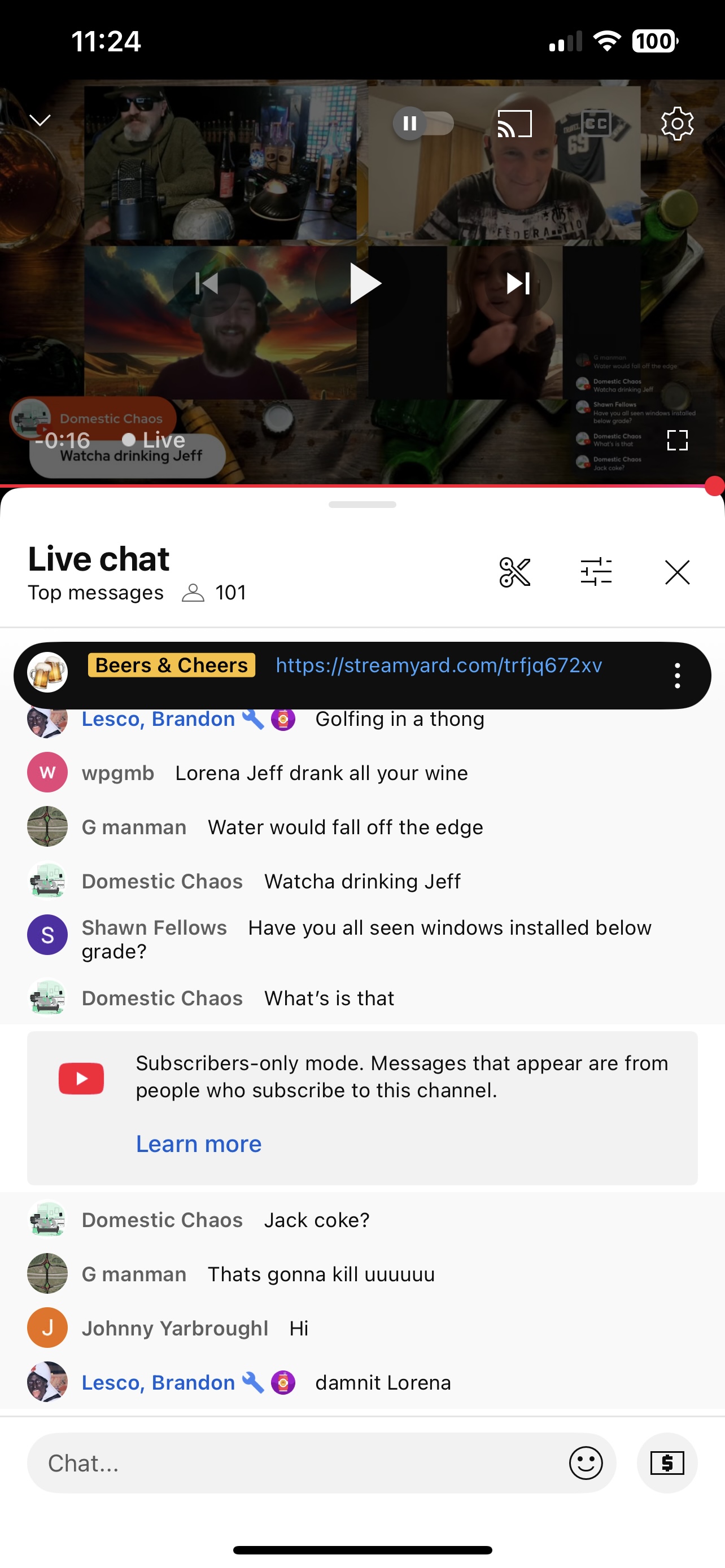Create a clip with the scissors icon
Viewport: 725px width, 1568px height.
coord(514,572)
